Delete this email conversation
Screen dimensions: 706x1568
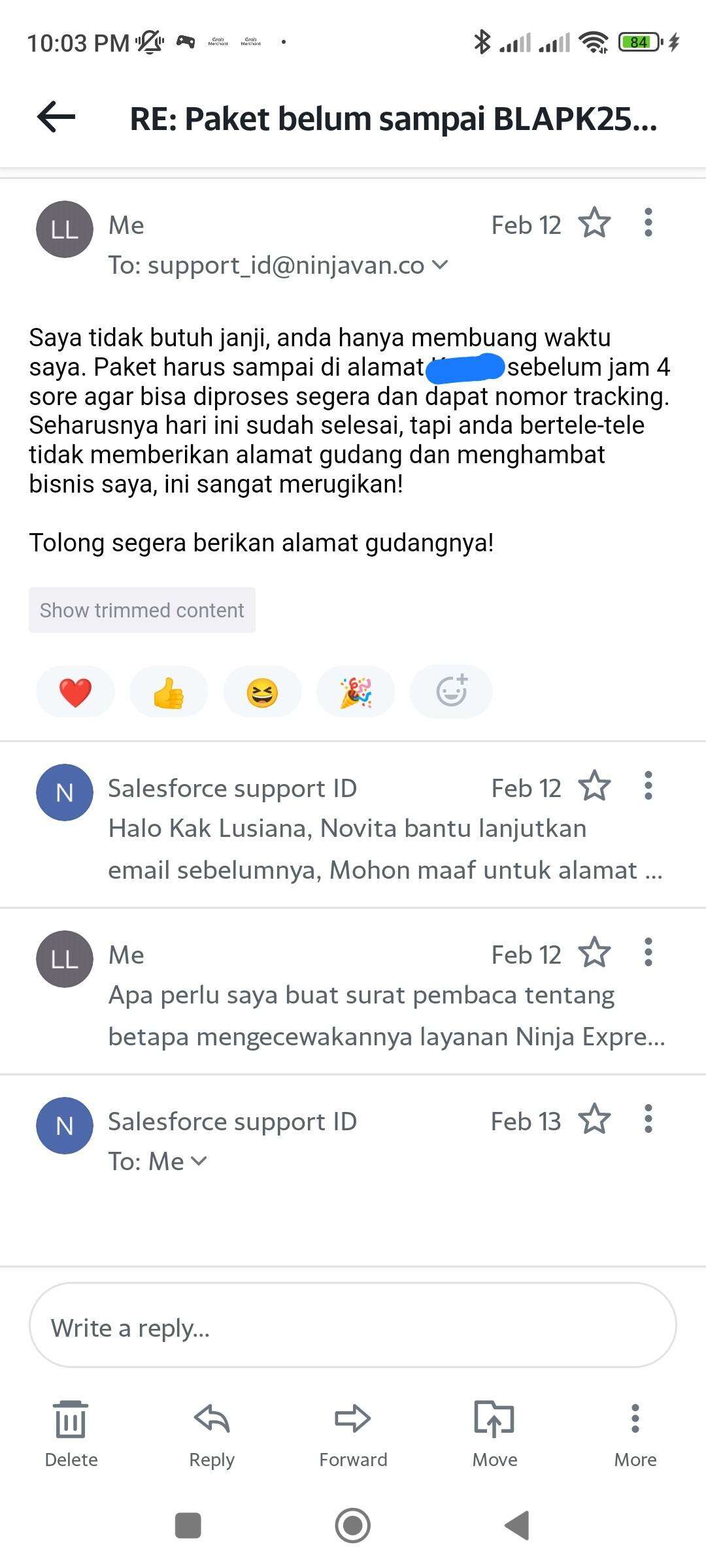71,1433
